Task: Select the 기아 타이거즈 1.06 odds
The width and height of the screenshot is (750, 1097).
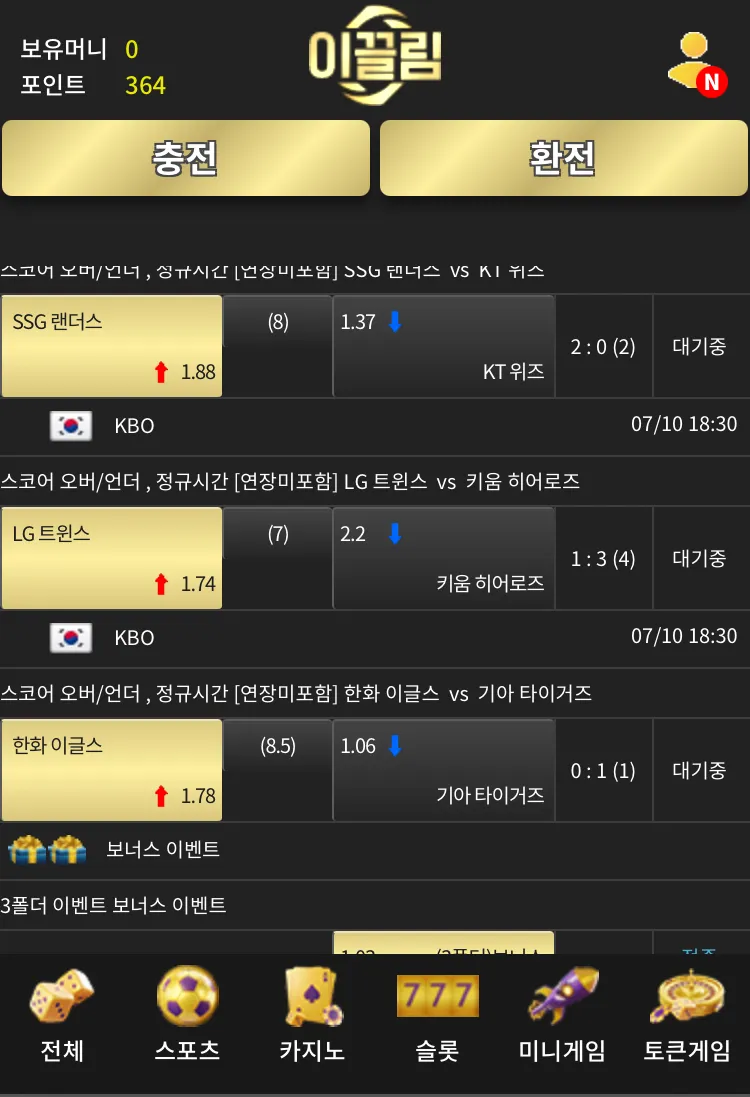Action: click(444, 770)
